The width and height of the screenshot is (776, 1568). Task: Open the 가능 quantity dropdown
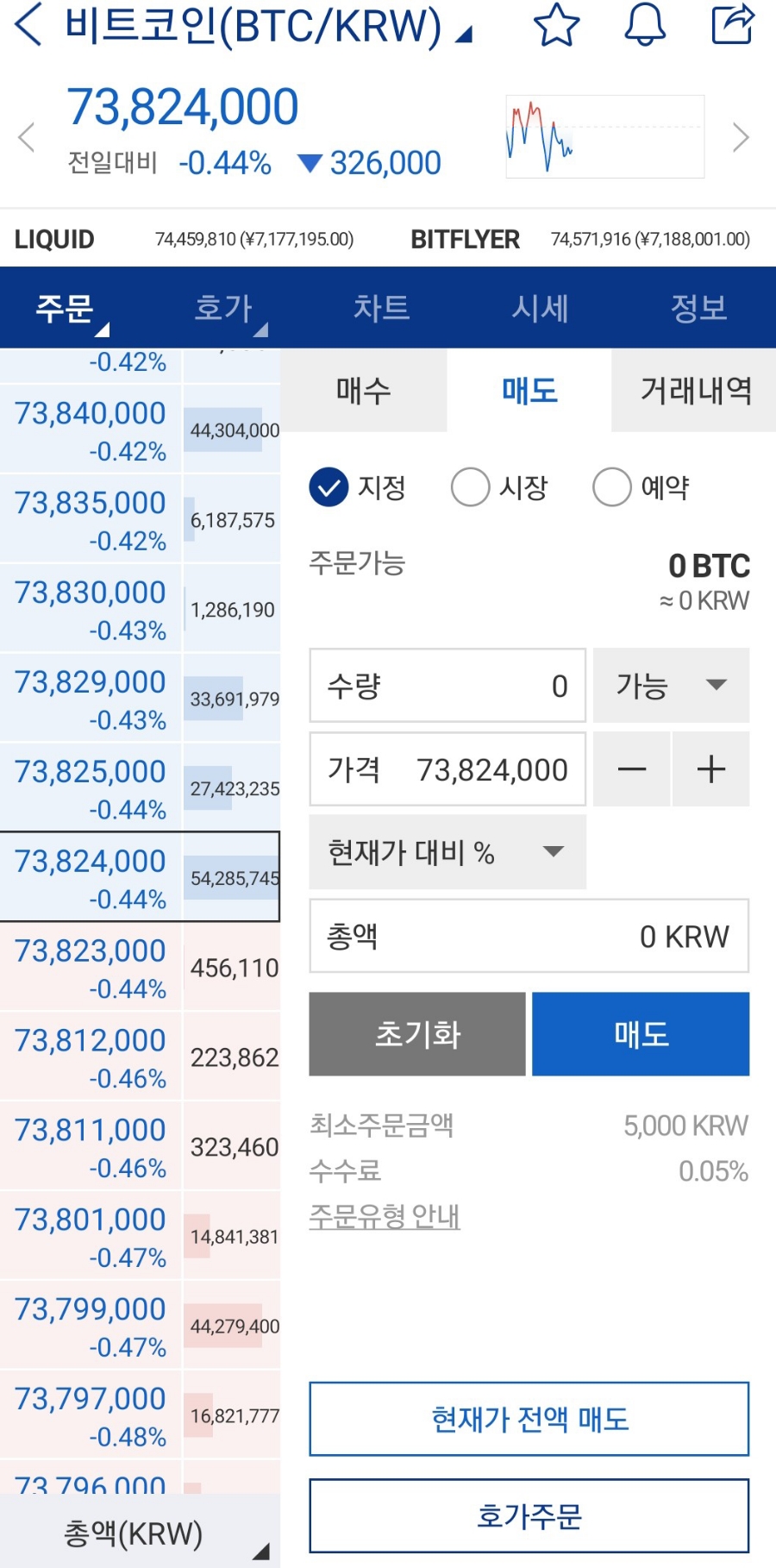pyautogui.click(x=671, y=686)
